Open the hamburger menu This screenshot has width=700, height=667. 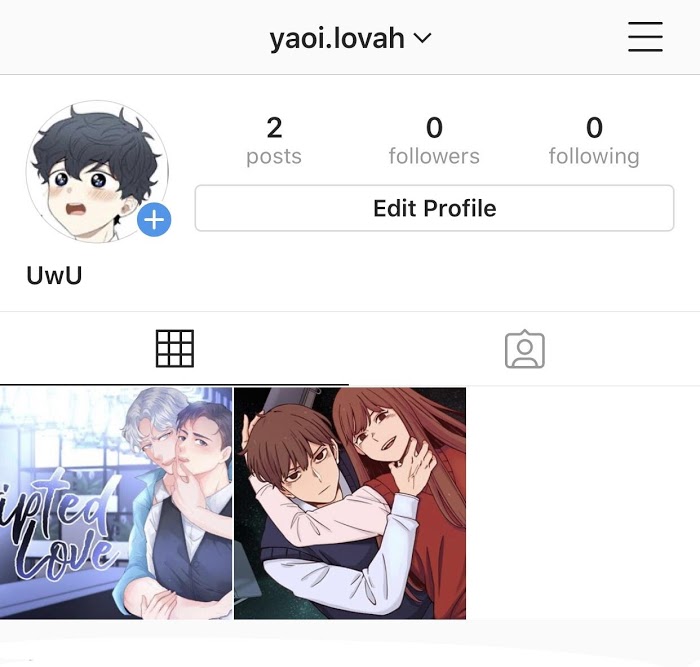645,37
